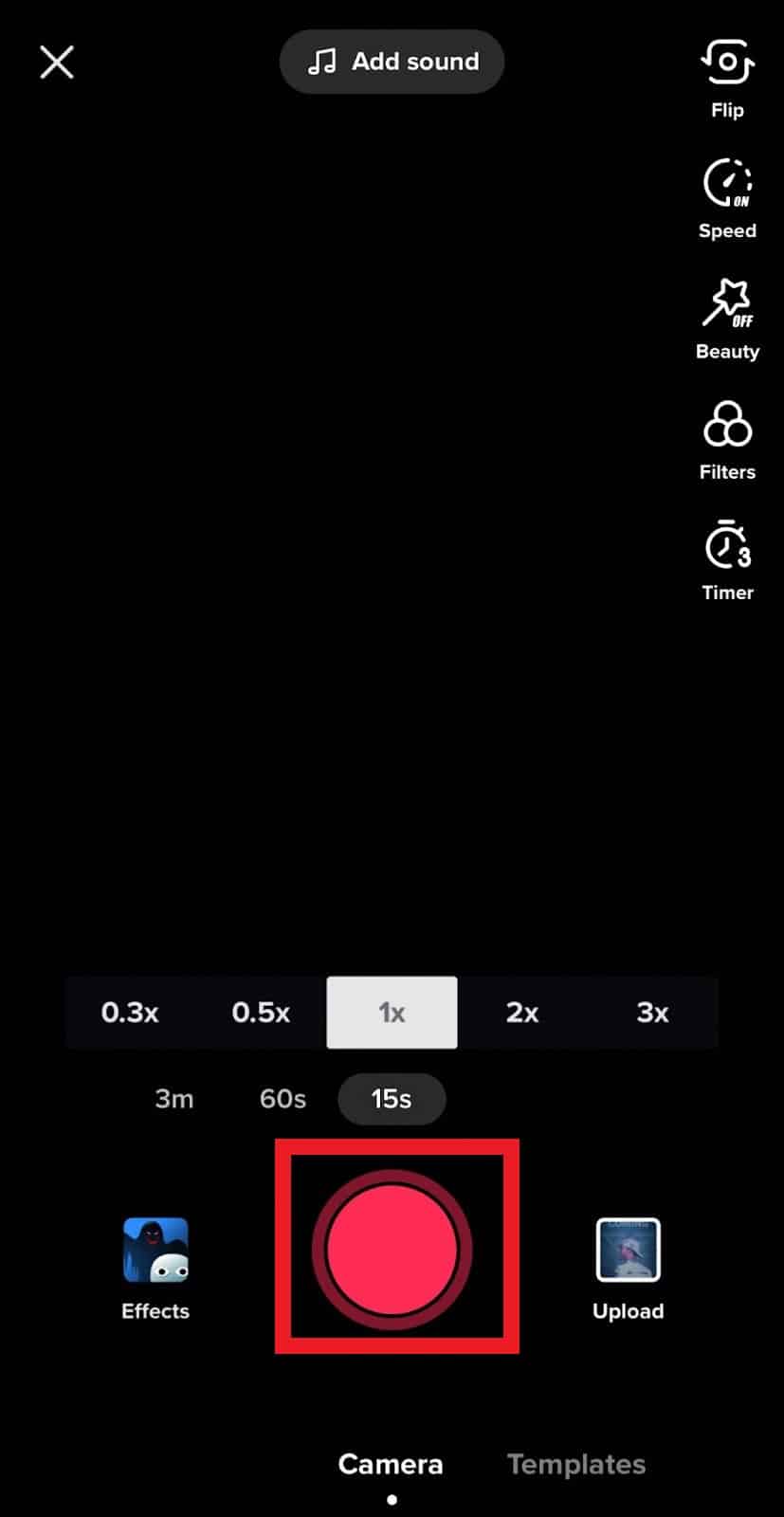Switch to the Camera tab
Viewport: 784px width, 1517px height.
pyautogui.click(x=391, y=1464)
